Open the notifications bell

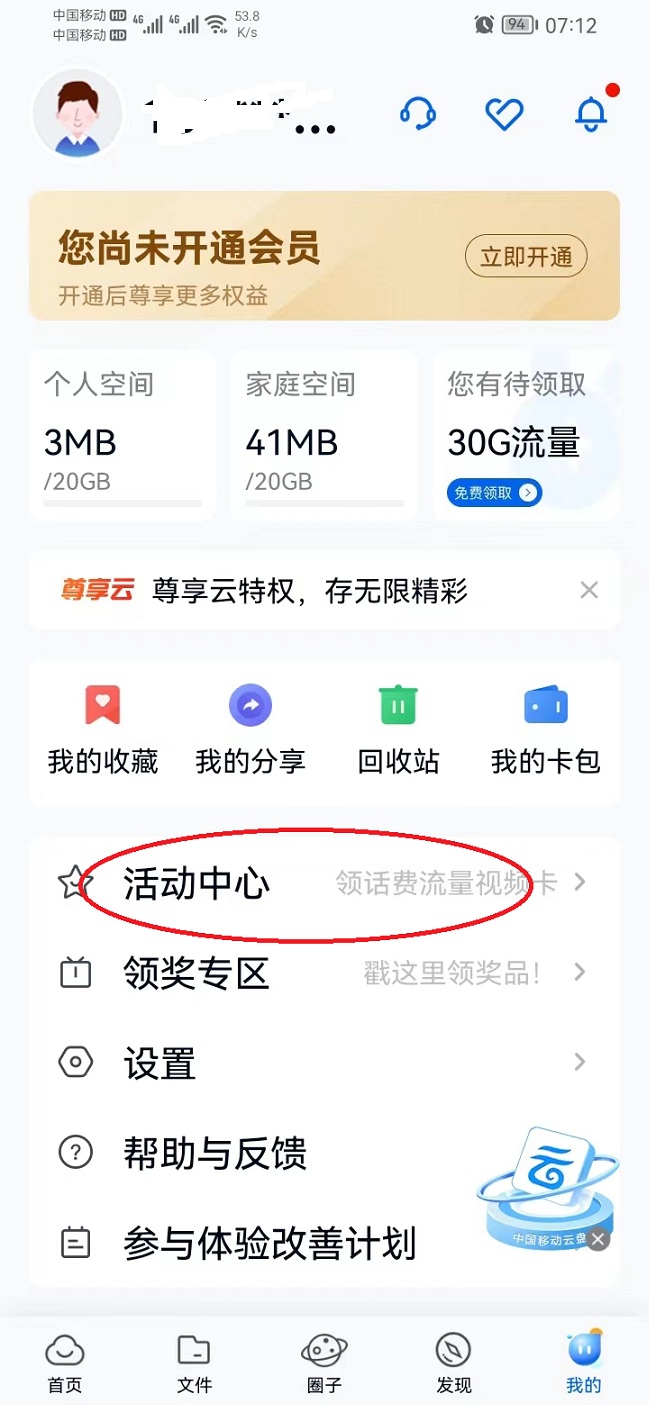coord(591,113)
